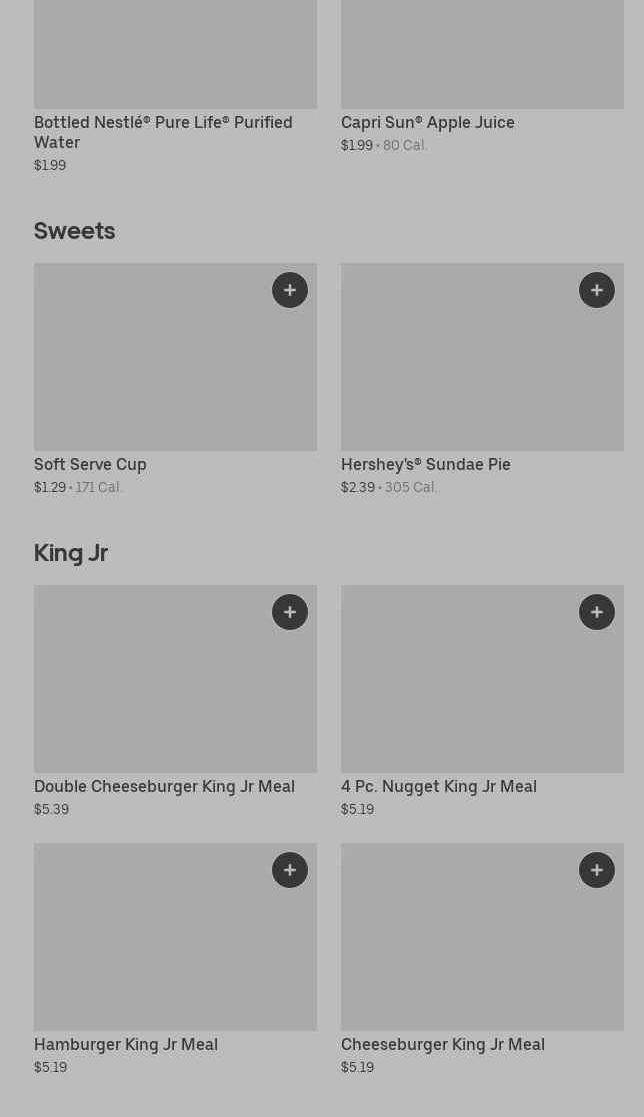This screenshot has width=644, height=1117.
Task: Select the Cheeseburger King Jr Meal card
Action: tap(482, 960)
